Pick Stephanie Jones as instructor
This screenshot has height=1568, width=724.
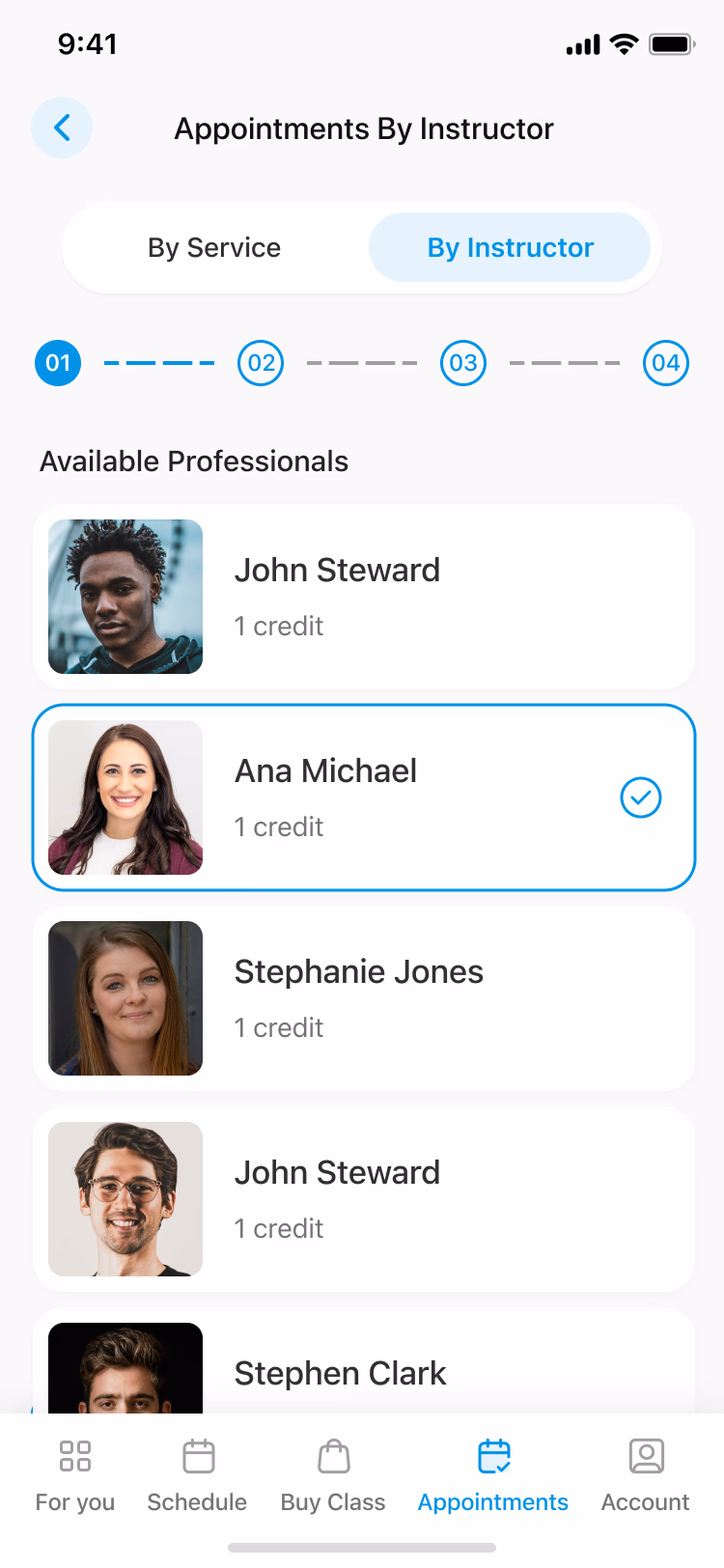364,998
